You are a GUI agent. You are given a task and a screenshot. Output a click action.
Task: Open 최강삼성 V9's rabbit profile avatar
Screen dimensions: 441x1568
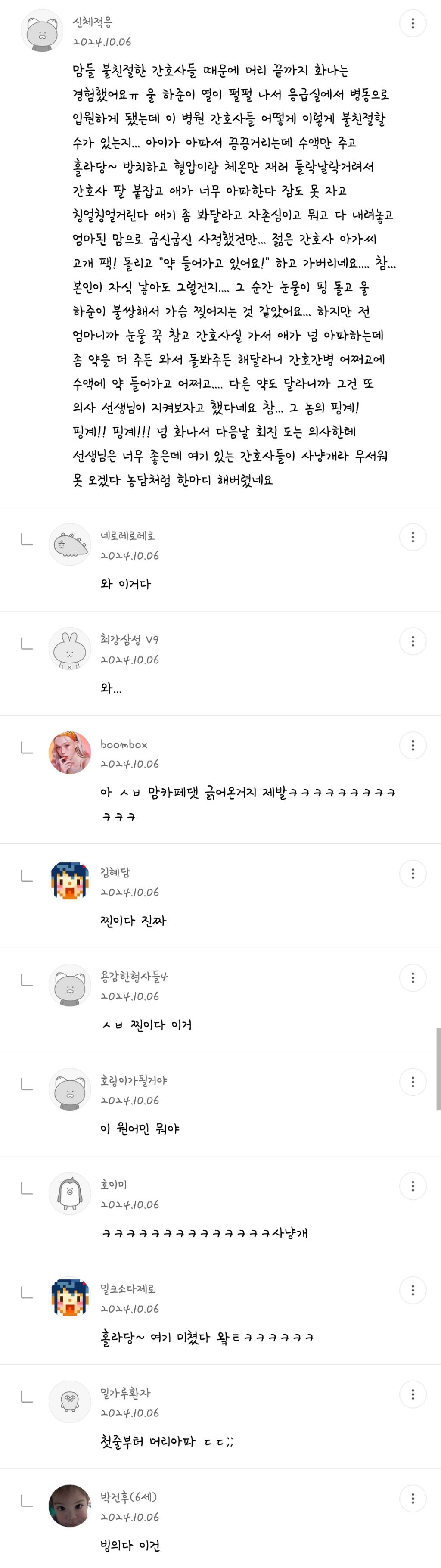coord(69,649)
